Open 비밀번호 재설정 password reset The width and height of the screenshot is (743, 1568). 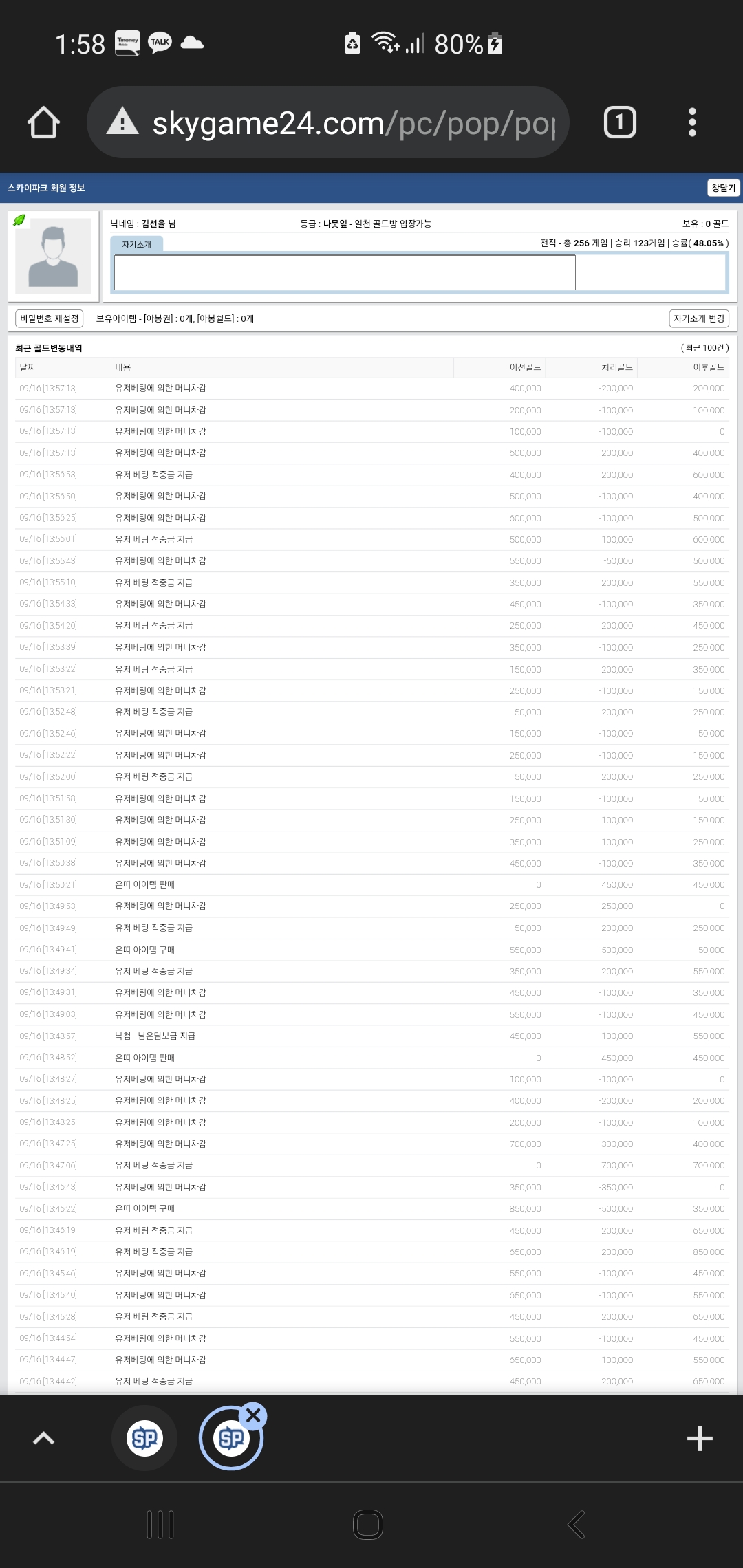point(50,318)
